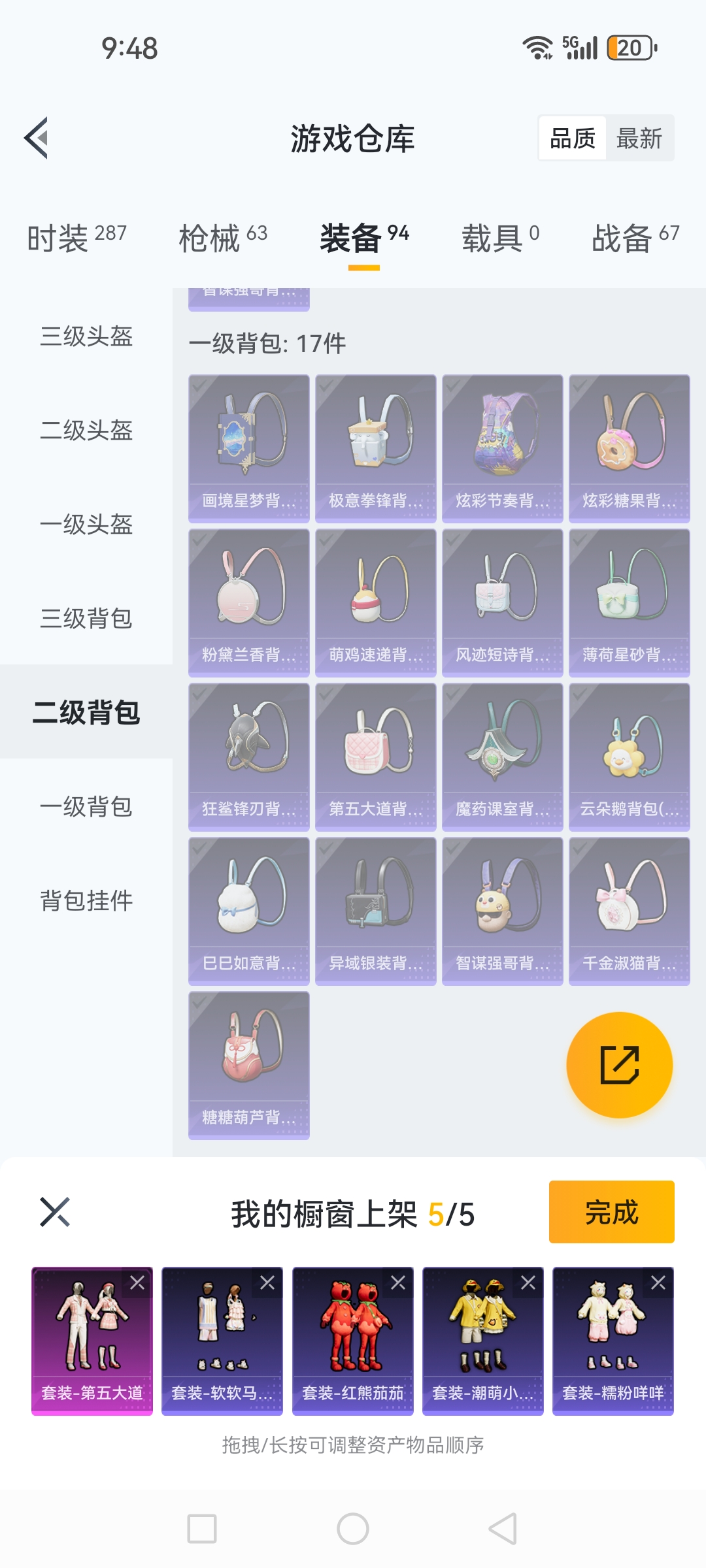This screenshot has height=1568, width=706.
Task: Select the 糖糖葫芦背包 item
Action: point(249,1065)
